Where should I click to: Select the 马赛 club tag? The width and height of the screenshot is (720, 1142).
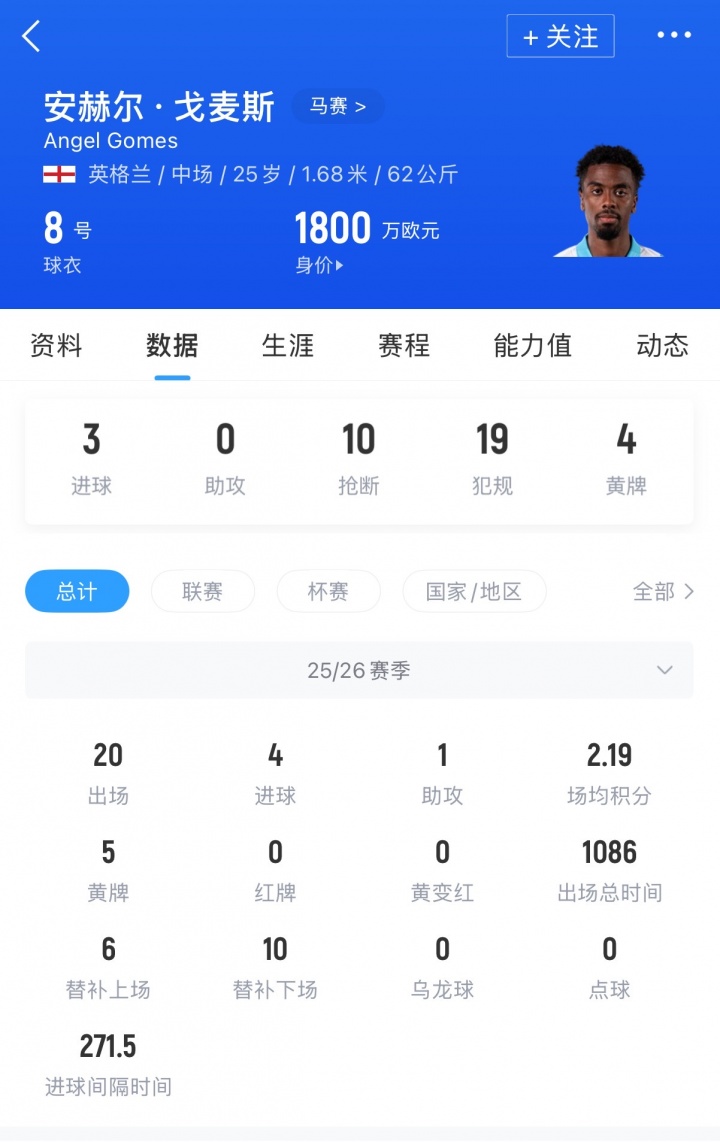[337, 106]
